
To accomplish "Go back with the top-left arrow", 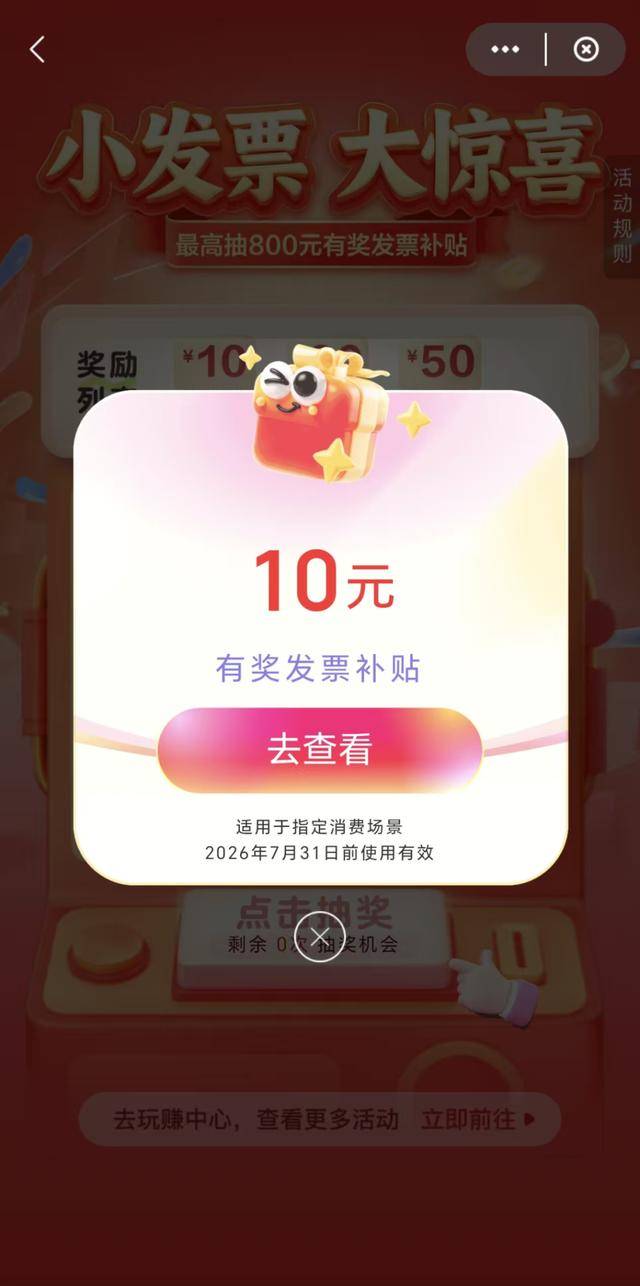I will (38, 50).
